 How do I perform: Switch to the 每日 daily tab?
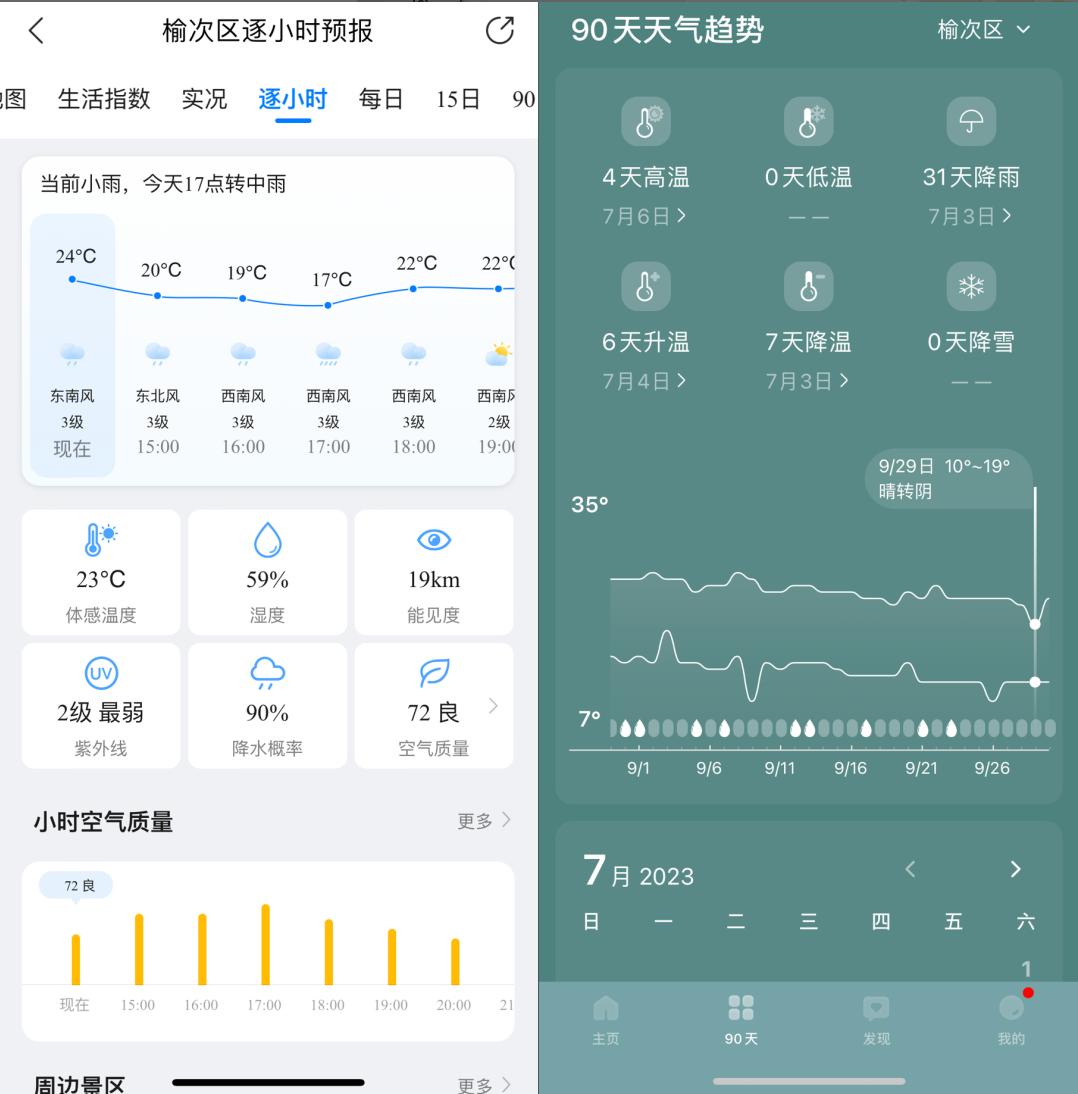(x=378, y=98)
